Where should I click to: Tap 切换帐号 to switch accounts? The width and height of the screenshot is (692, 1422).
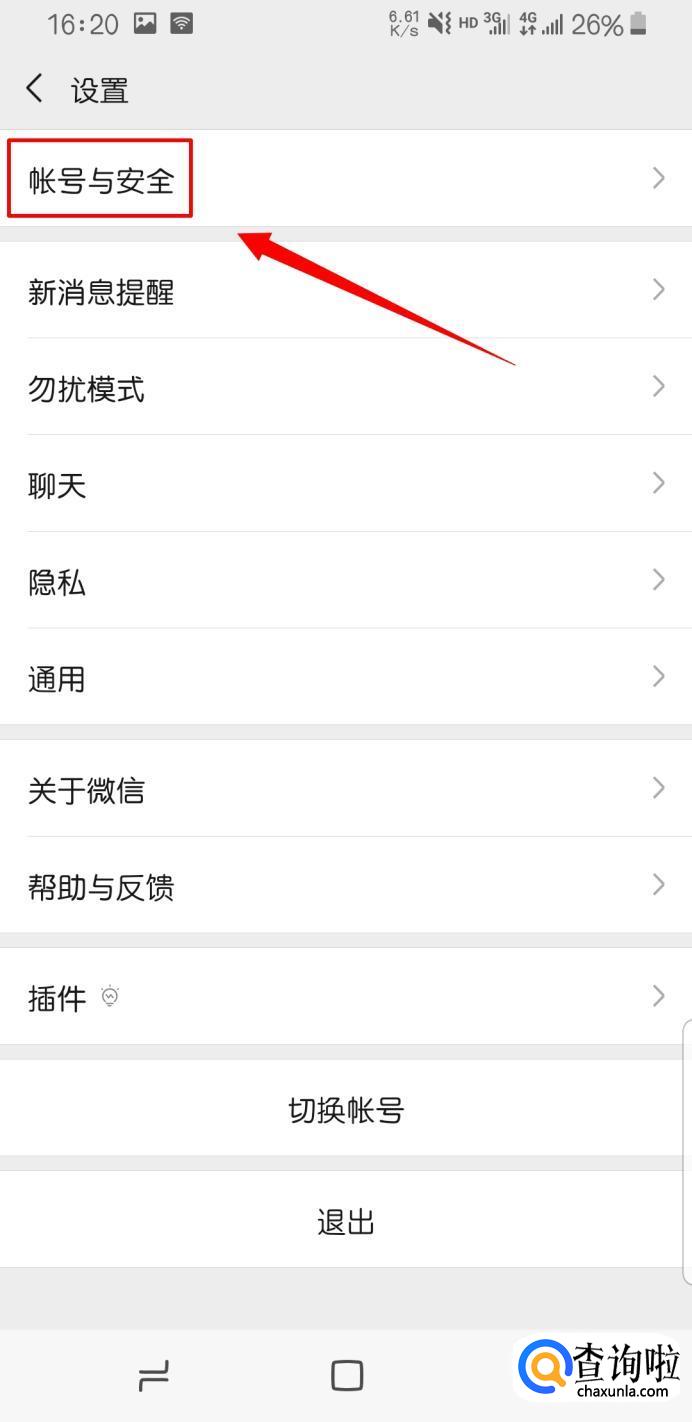(x=345, y=1109)
